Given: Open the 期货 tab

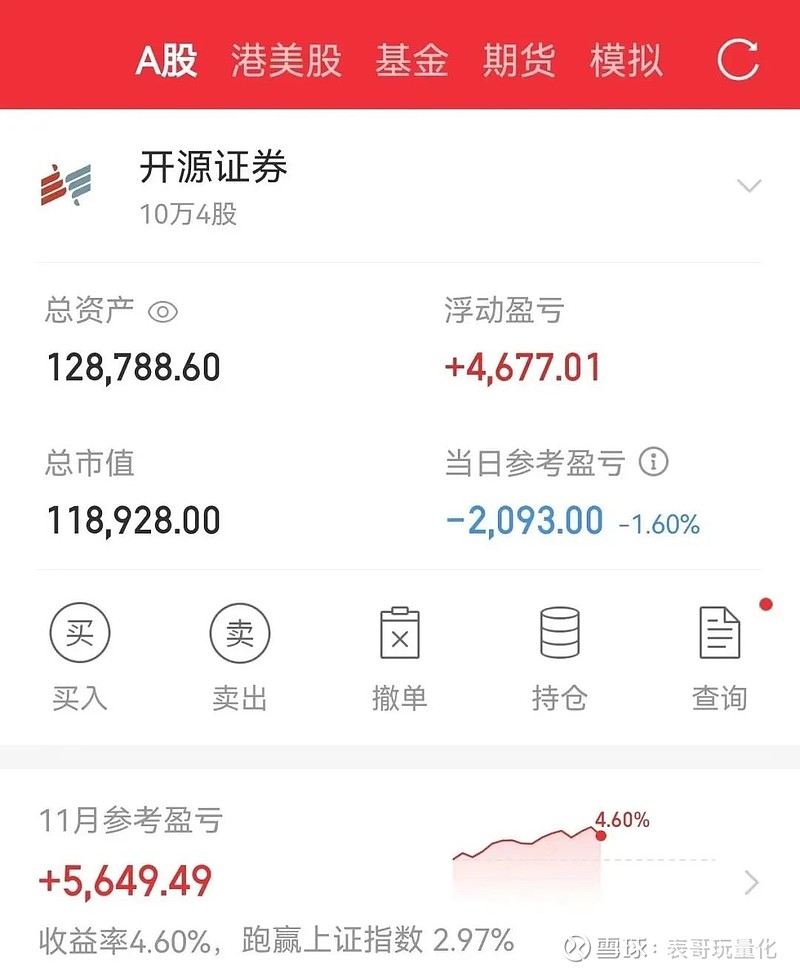Looking at the screenshot, I should 519,60.
